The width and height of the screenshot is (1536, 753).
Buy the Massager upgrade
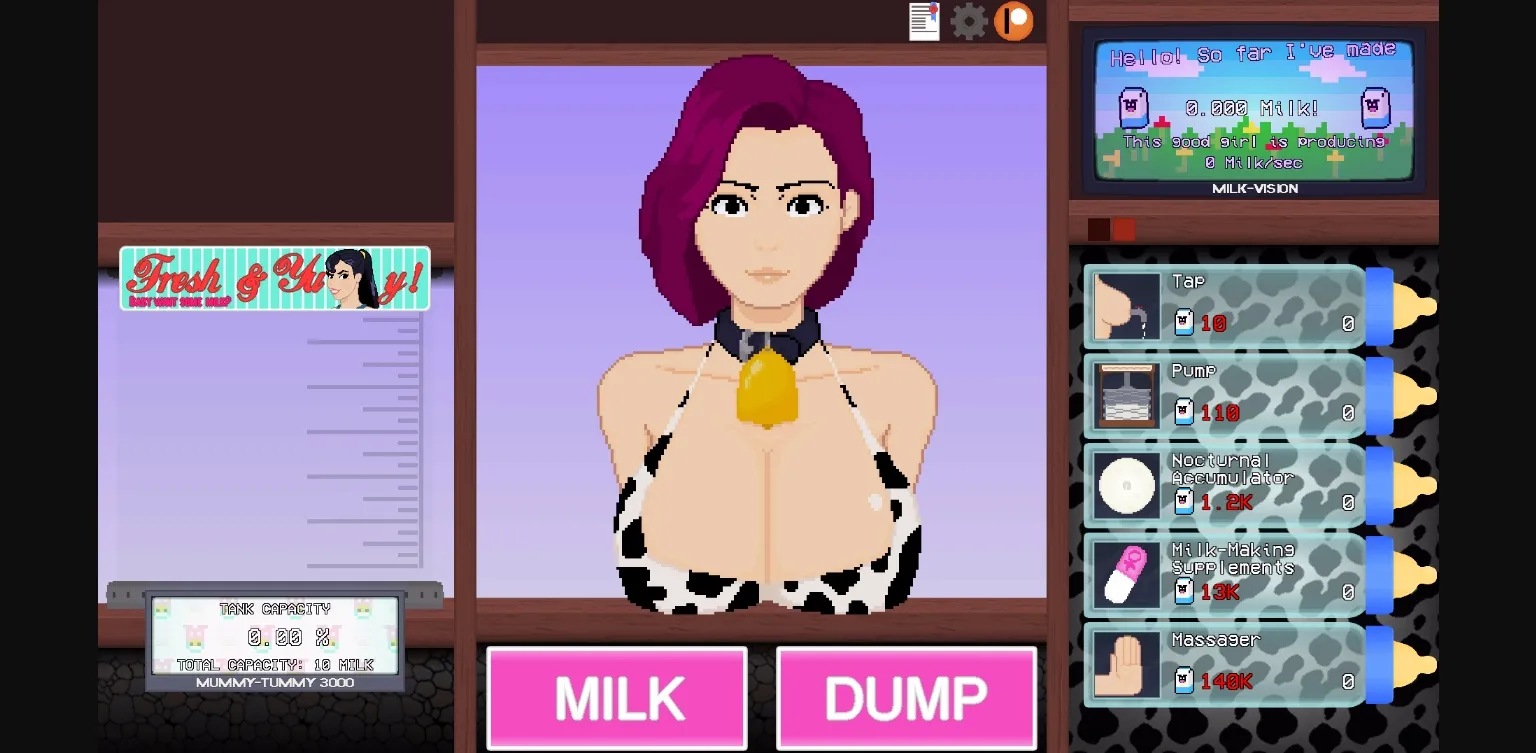pyautogui.click(x=1225, y=665)
